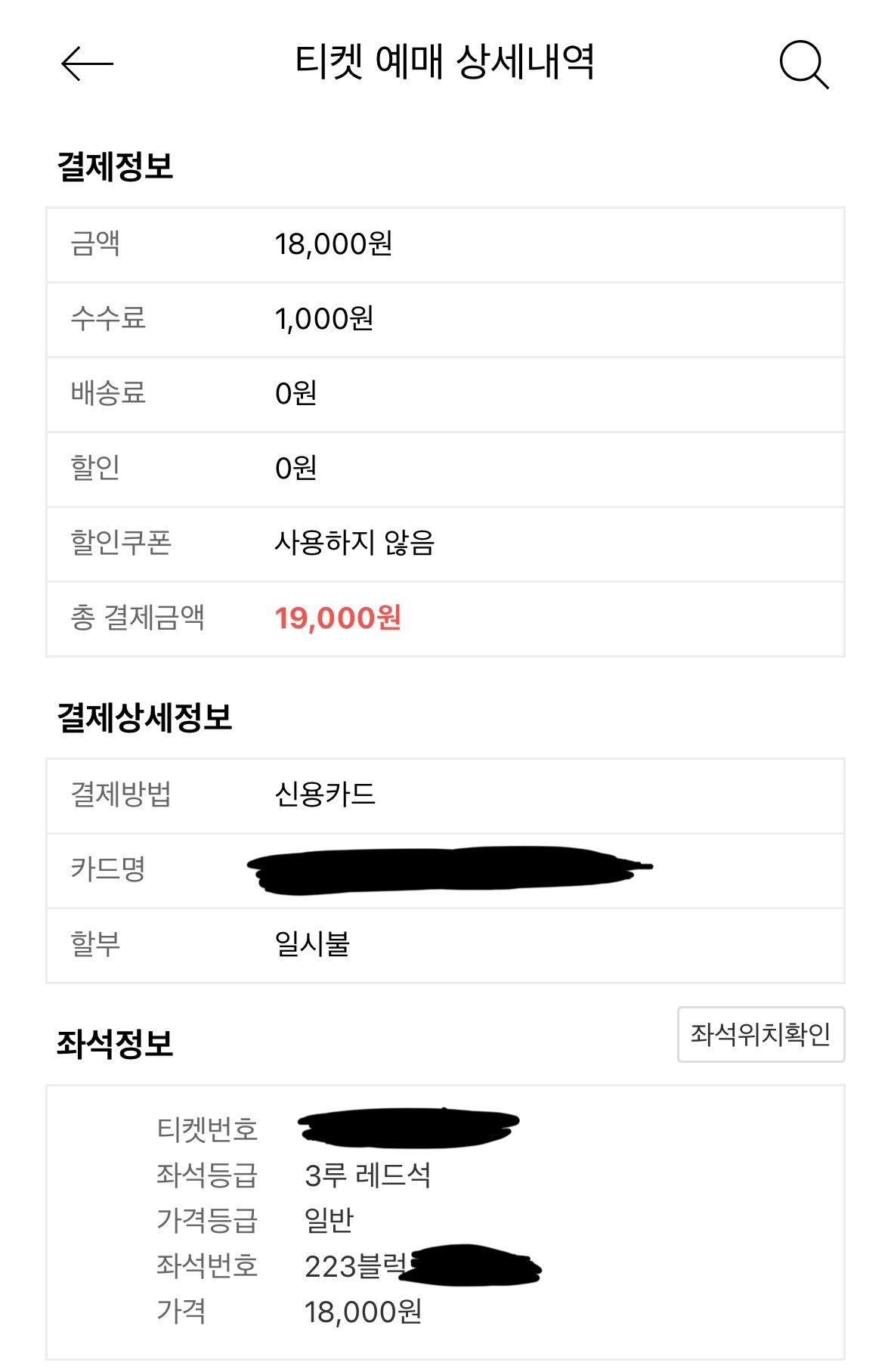Go back using the arrow icon

(87, 63)
